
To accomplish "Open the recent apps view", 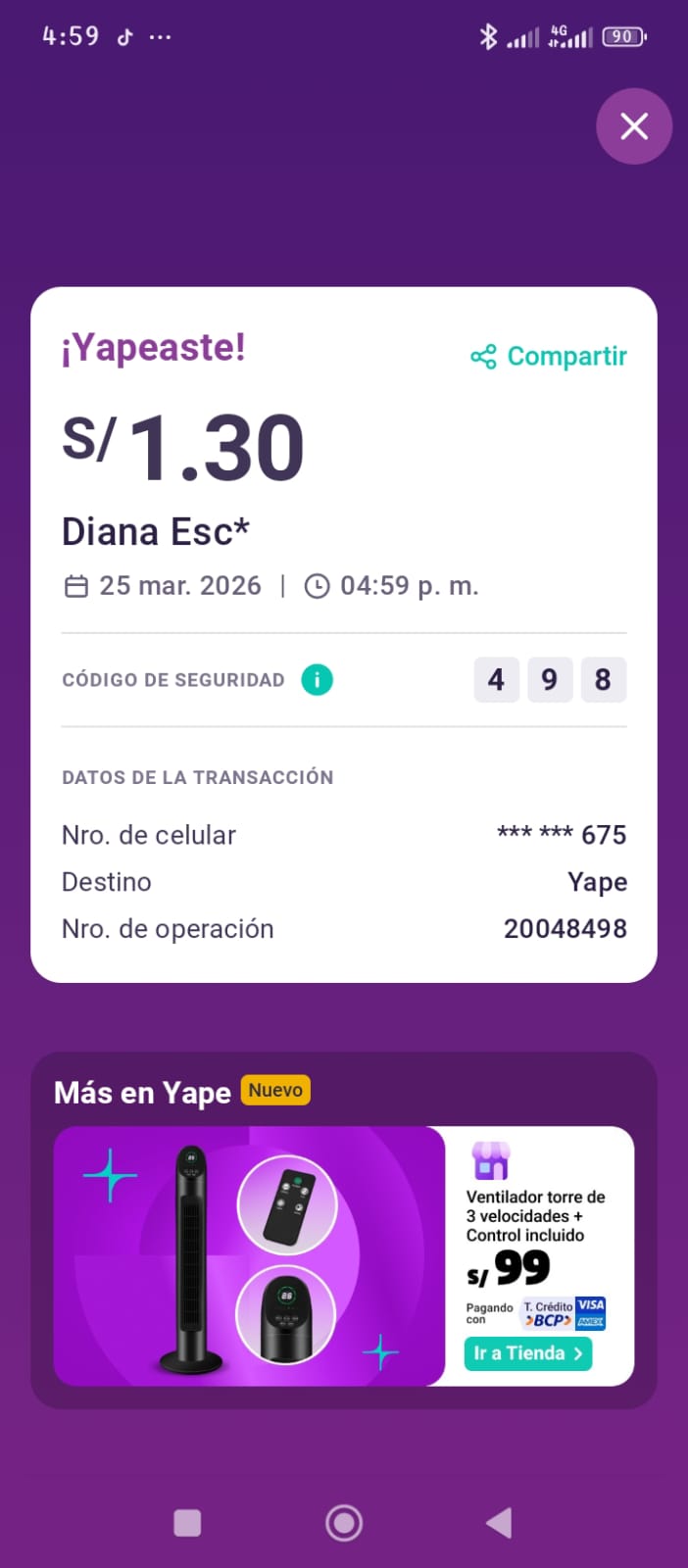I will (x=187, y=1523).
